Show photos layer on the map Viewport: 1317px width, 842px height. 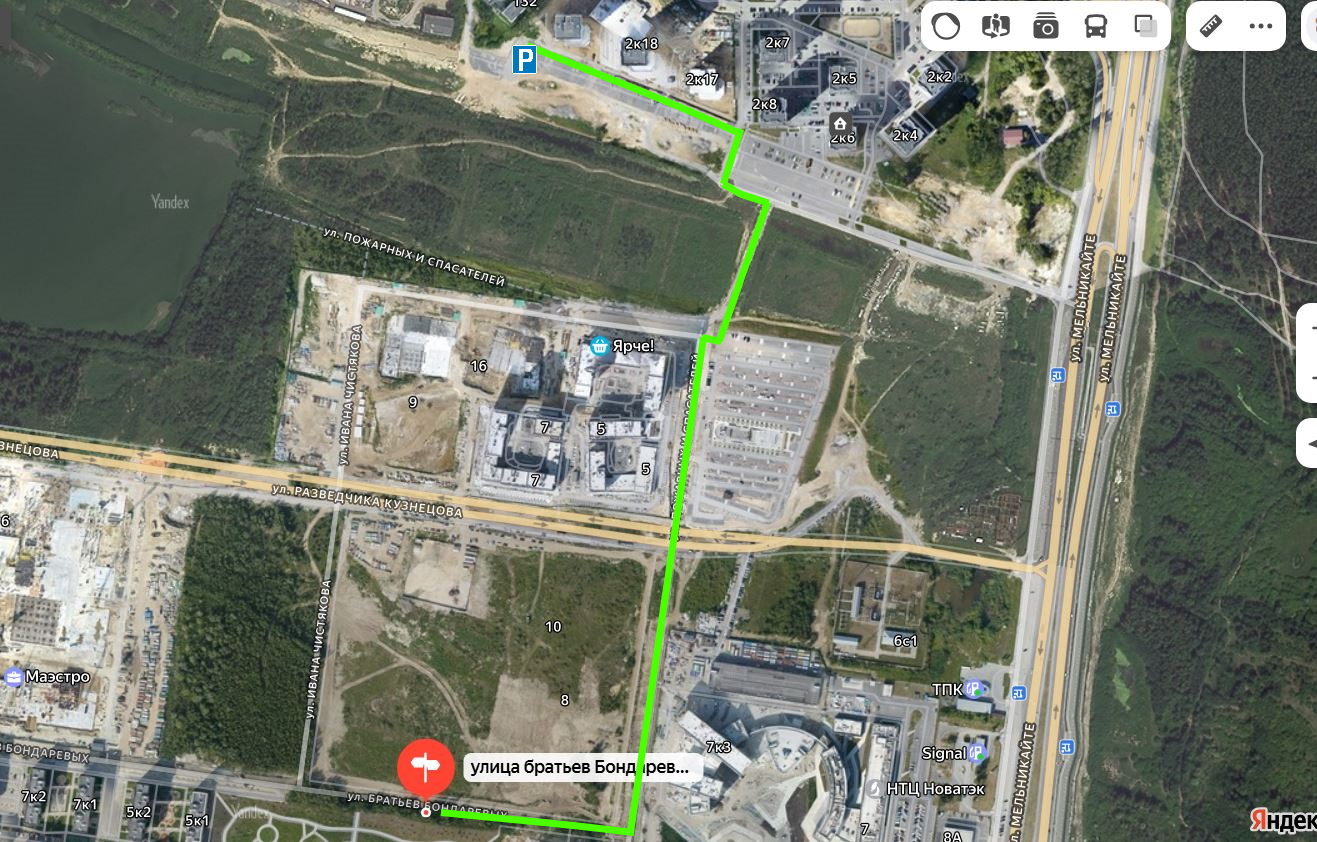pos(1046,26)
